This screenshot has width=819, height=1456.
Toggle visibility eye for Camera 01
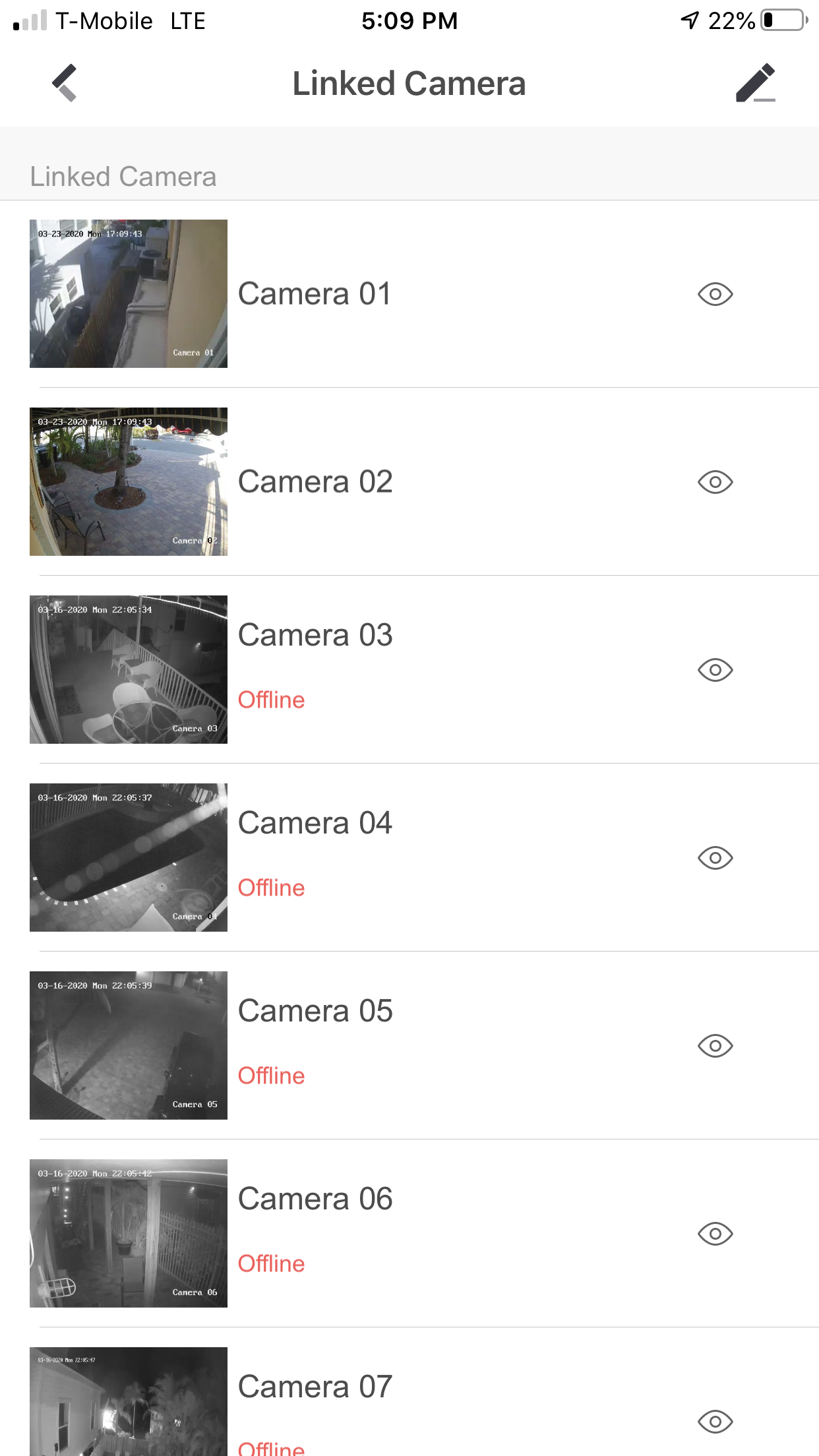tap(715, 294)
